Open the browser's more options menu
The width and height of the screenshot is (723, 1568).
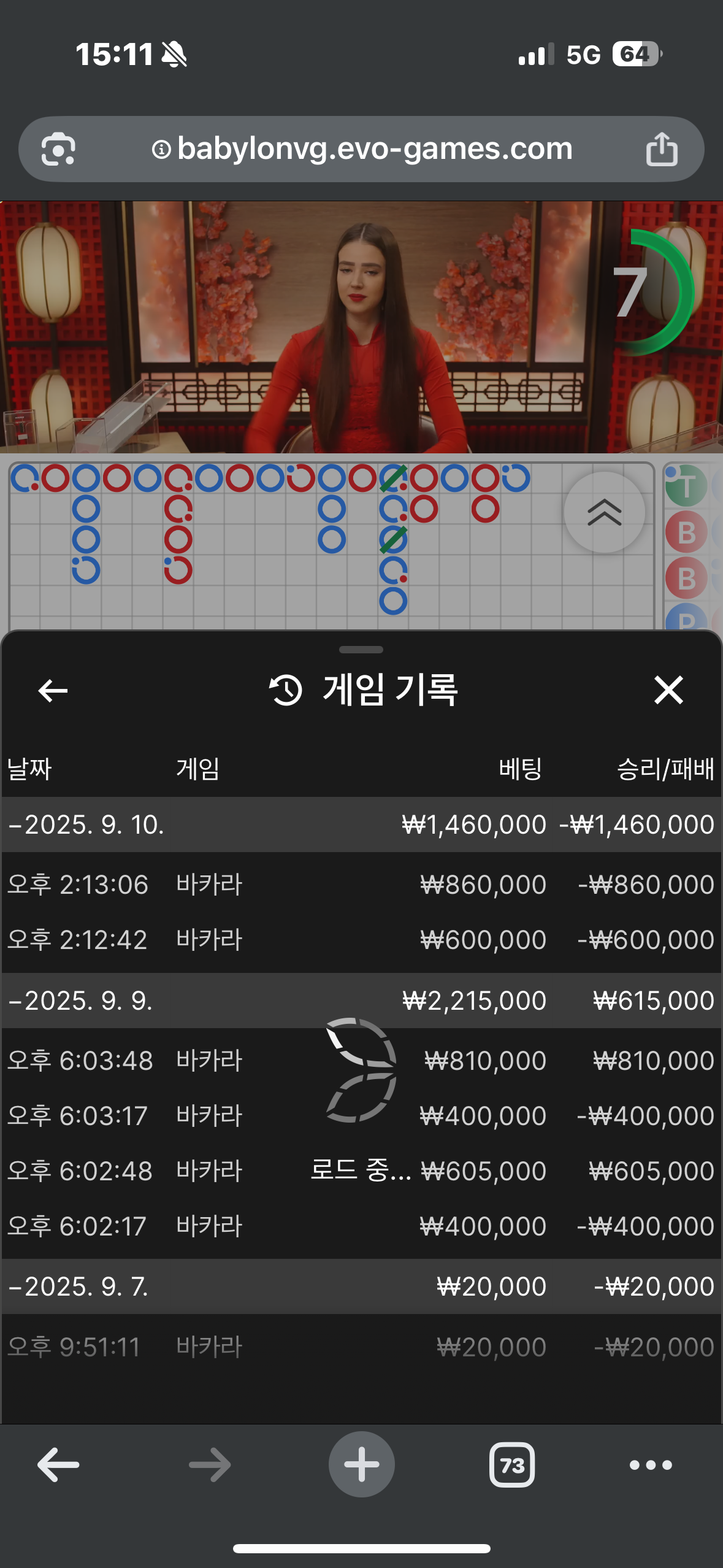pyautogui.click(x=651, y=1465)
